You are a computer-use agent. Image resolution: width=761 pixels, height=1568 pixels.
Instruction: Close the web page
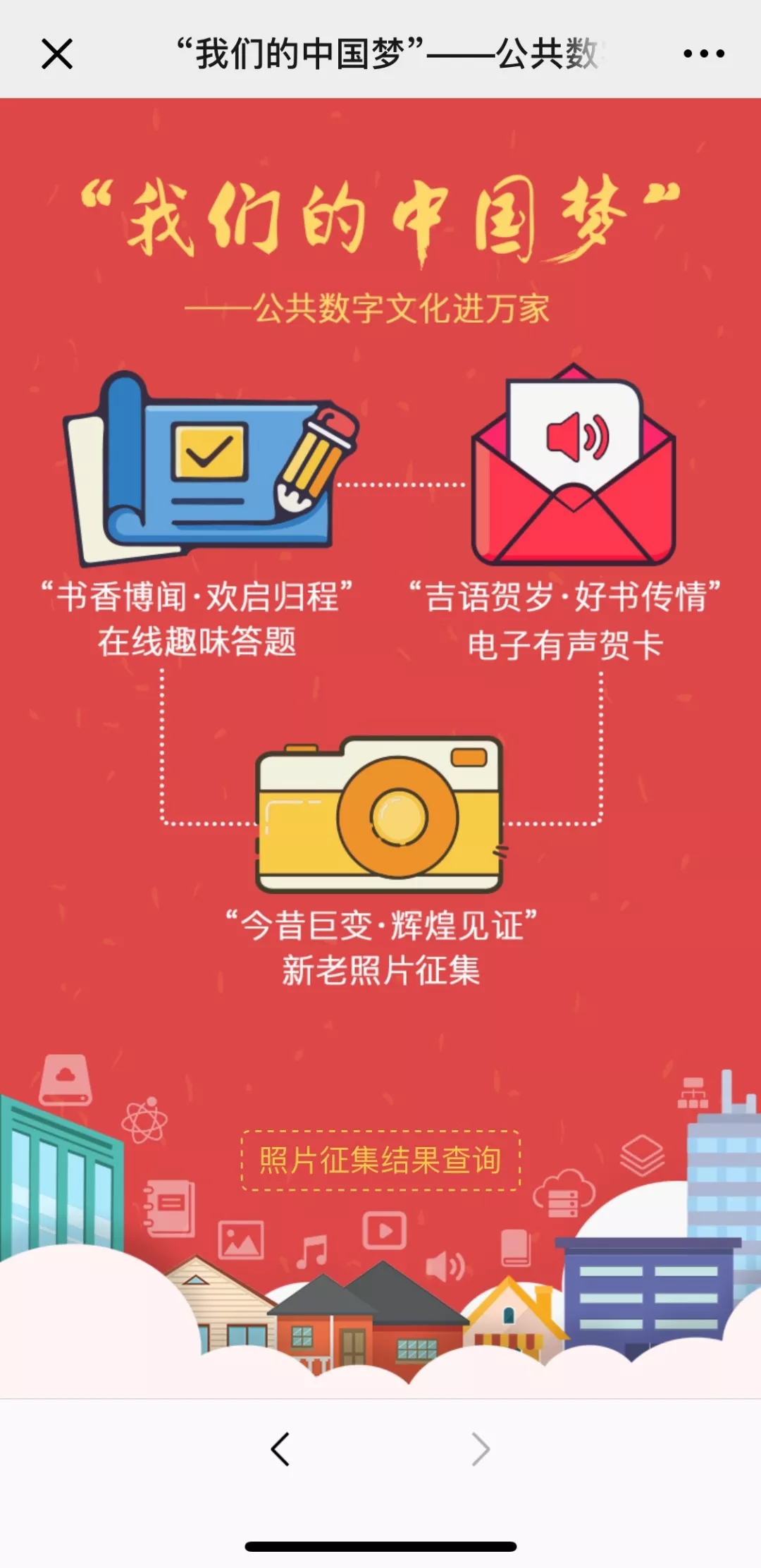point(56,54)
